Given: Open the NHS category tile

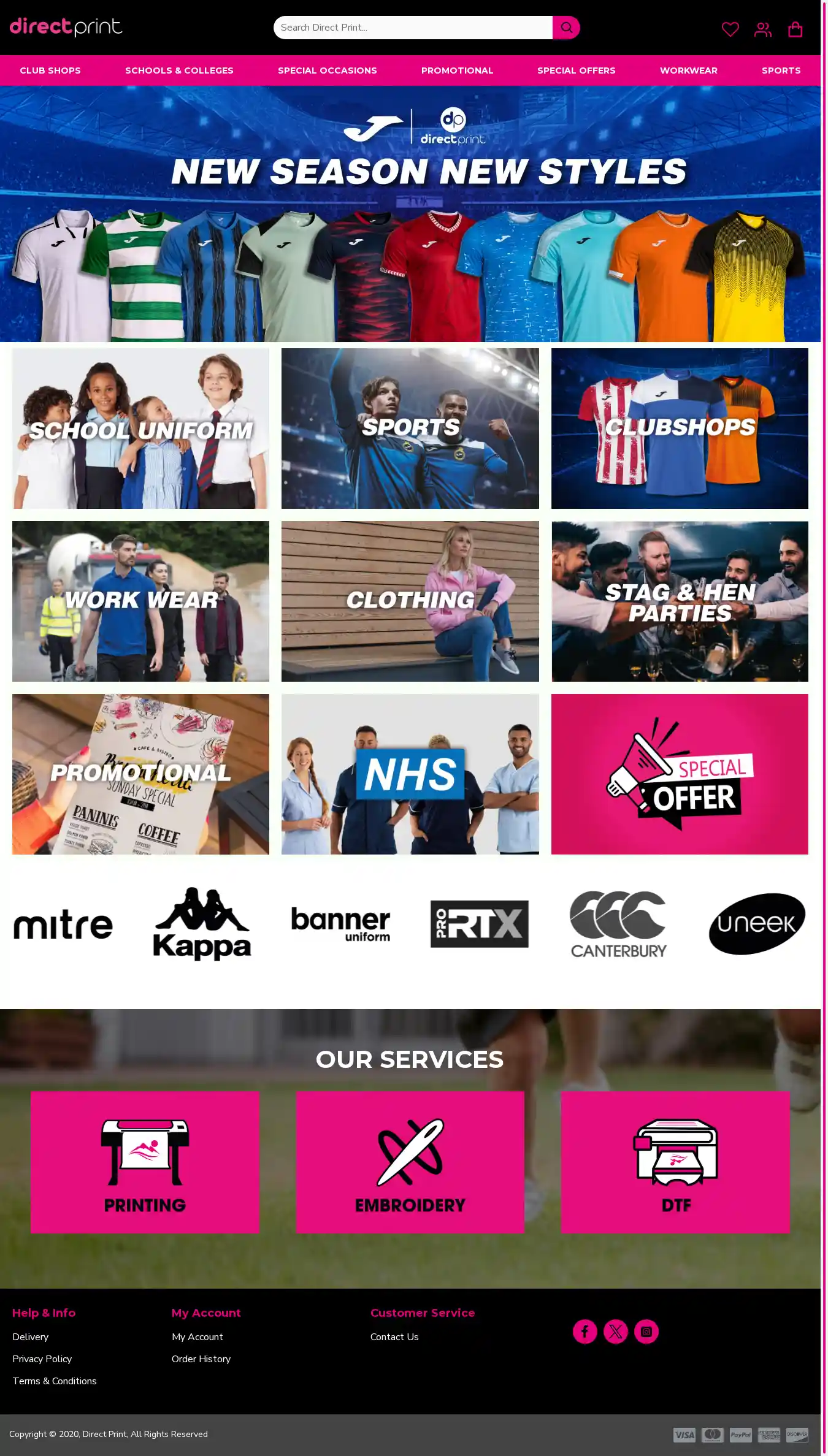Looking at the screenshot, I should pyautogui.click(x=410, y=774).
